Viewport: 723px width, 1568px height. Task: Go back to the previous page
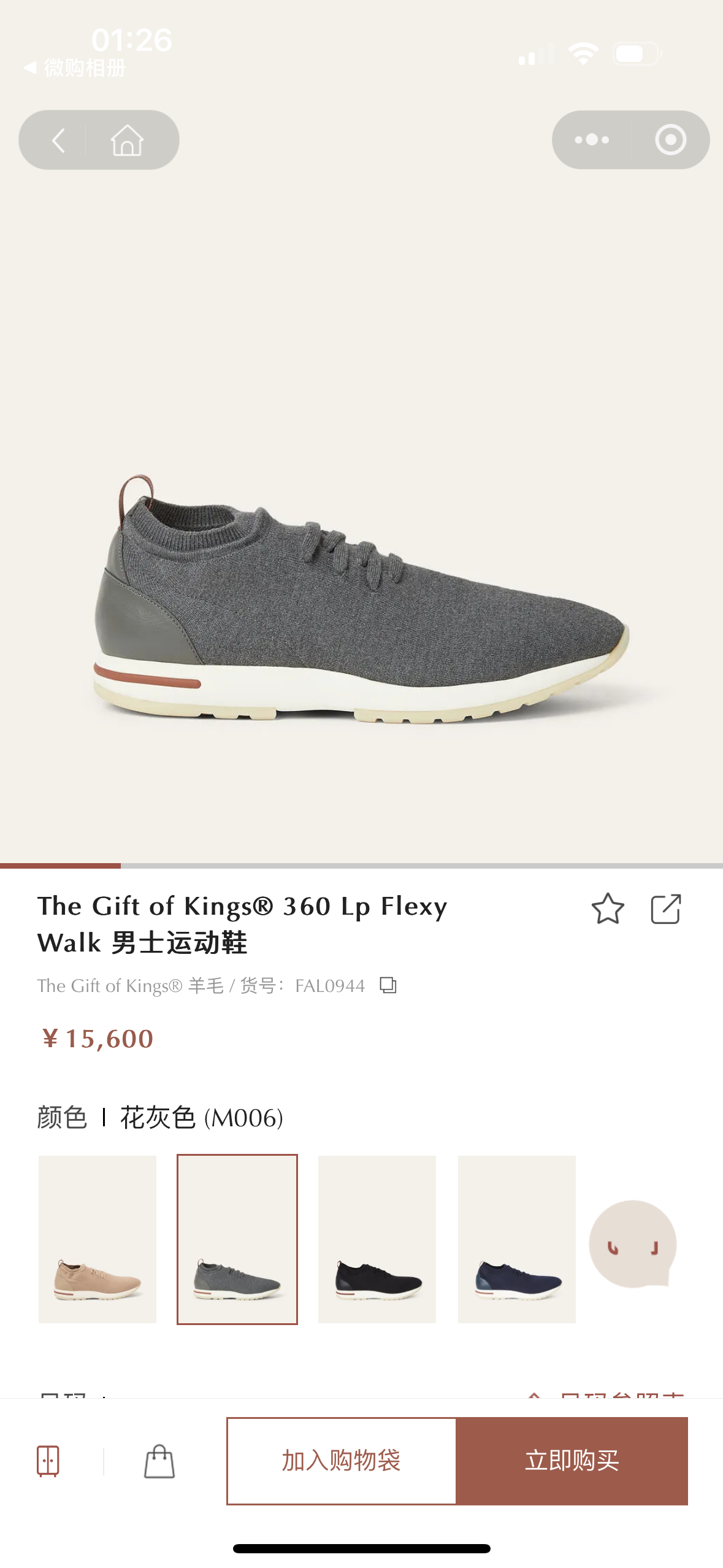pyautogui.click(x=58, y=140)
